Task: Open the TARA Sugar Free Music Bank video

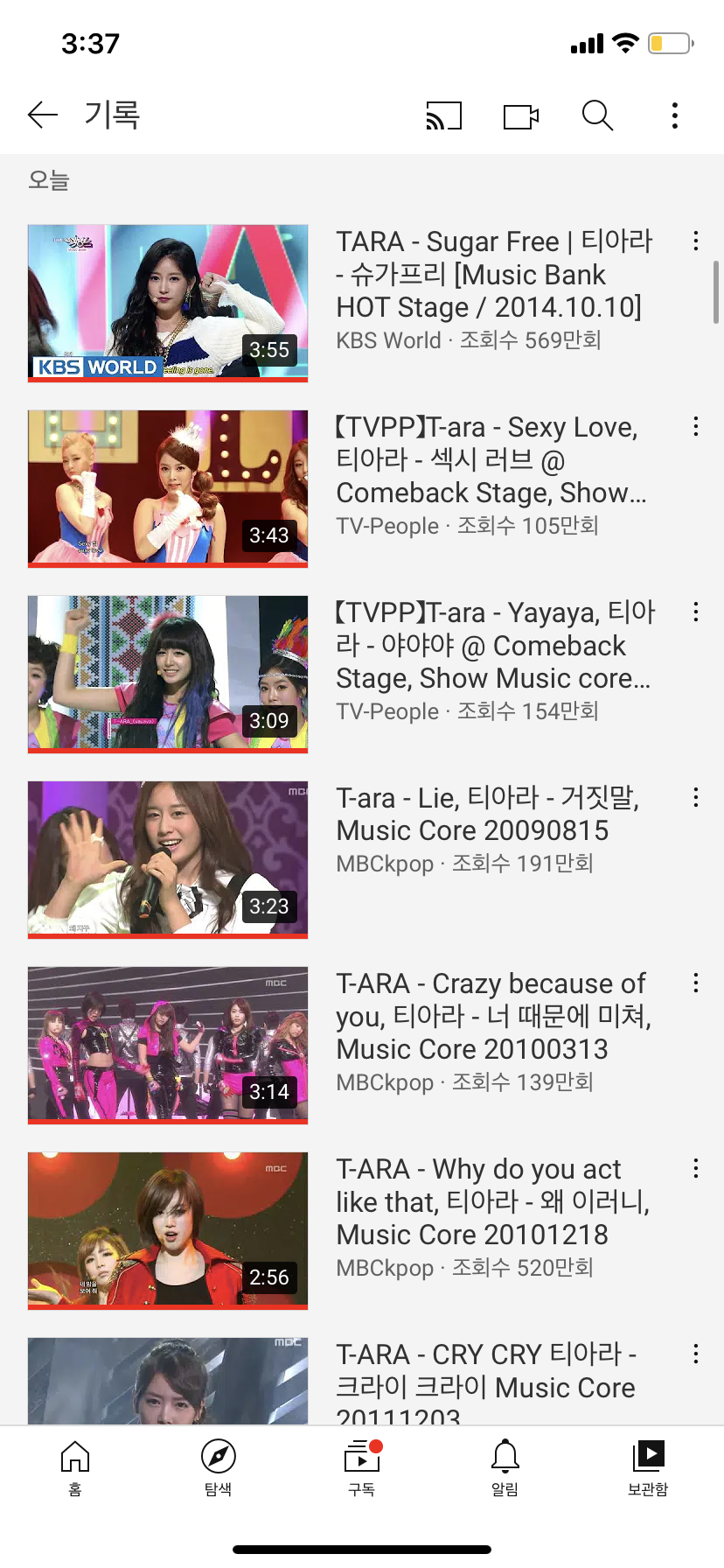Action: pos(168,302)
